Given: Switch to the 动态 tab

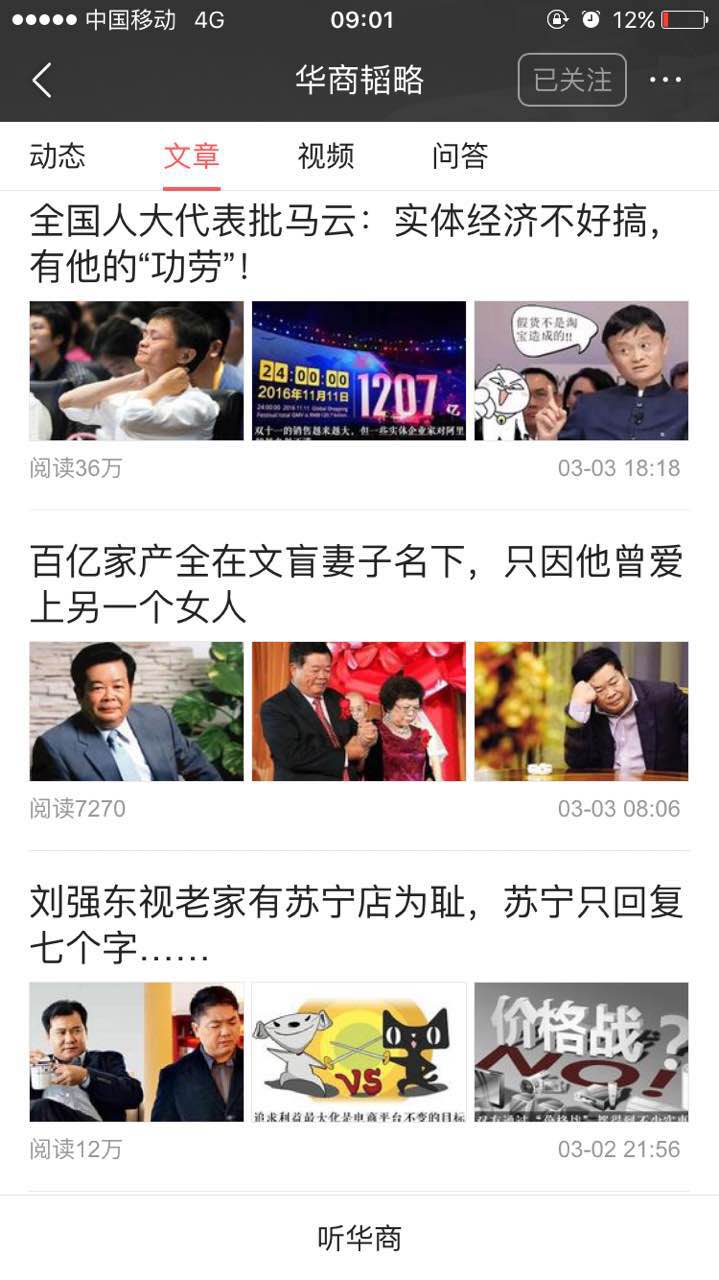Looking at the screenshot, I should point(58,156).
